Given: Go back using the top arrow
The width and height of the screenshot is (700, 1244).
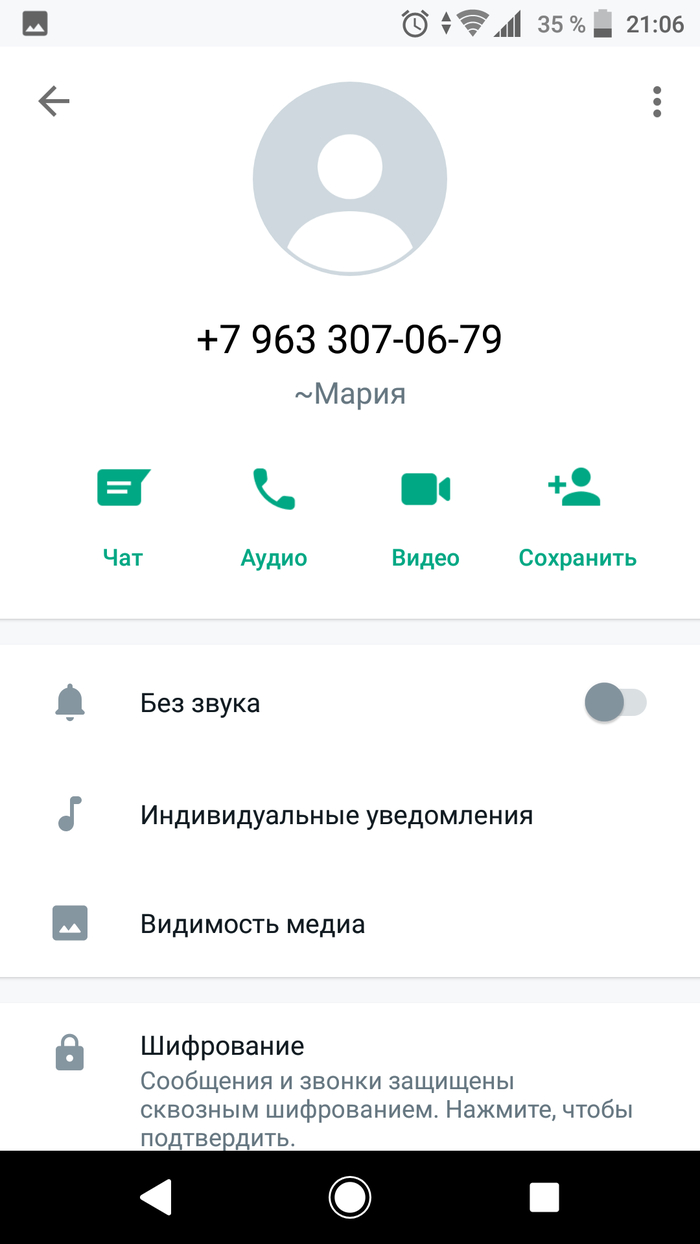Looking at the screenshot, I should [x=54, y=101].
